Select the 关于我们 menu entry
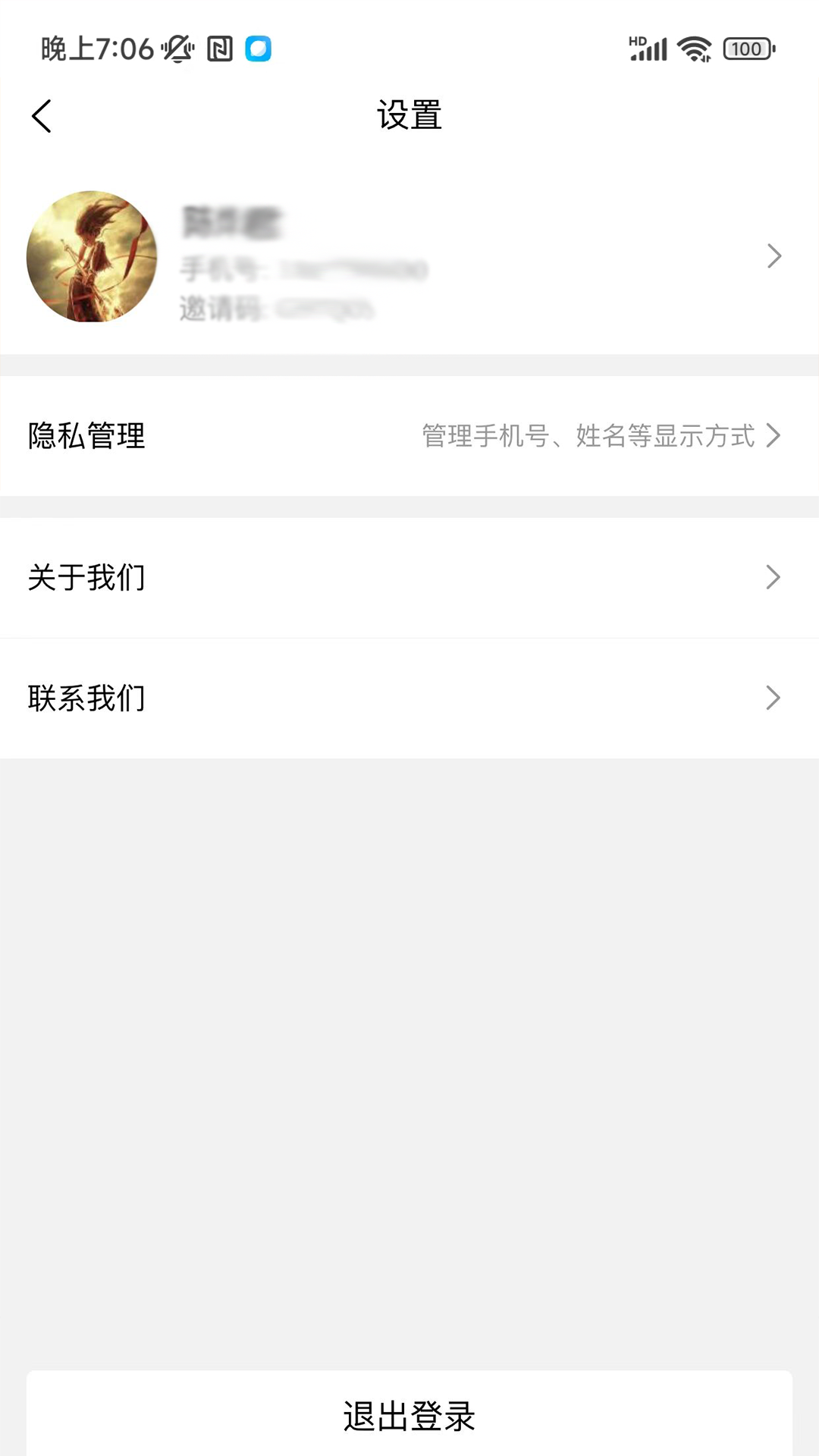The height and width of the screenshot is (1456, 819). pos(87,577)
